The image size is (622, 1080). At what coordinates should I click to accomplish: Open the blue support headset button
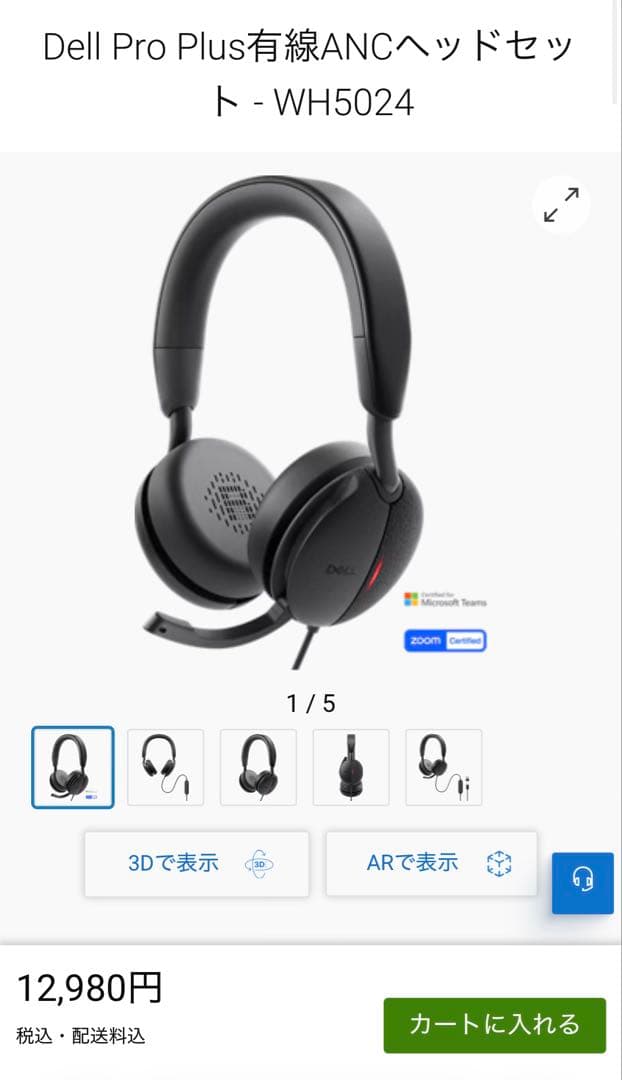click(x=583, y=882)
